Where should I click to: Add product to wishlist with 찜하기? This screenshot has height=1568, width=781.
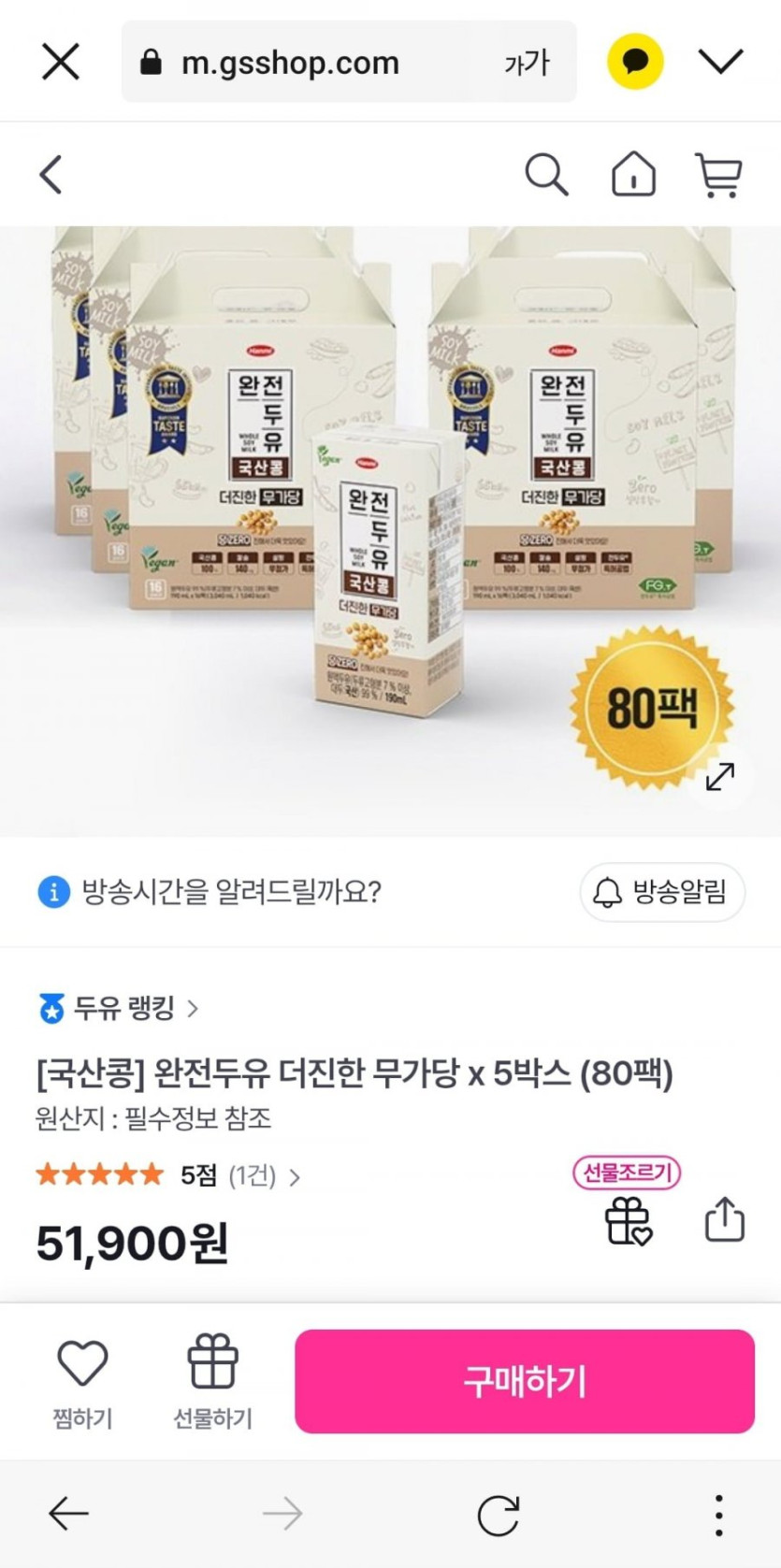(x=83, y=1384)
